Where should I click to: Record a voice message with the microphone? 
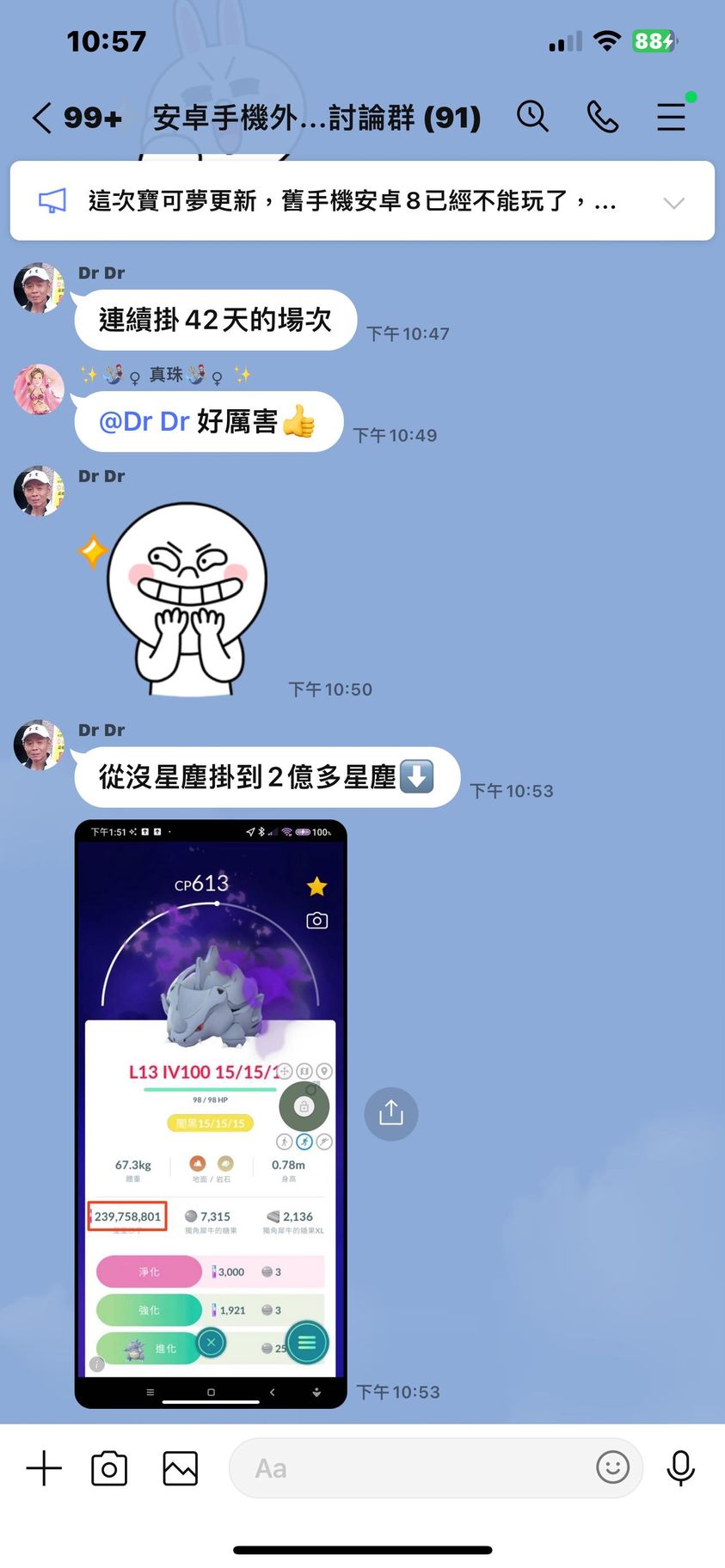(680, 1468)
